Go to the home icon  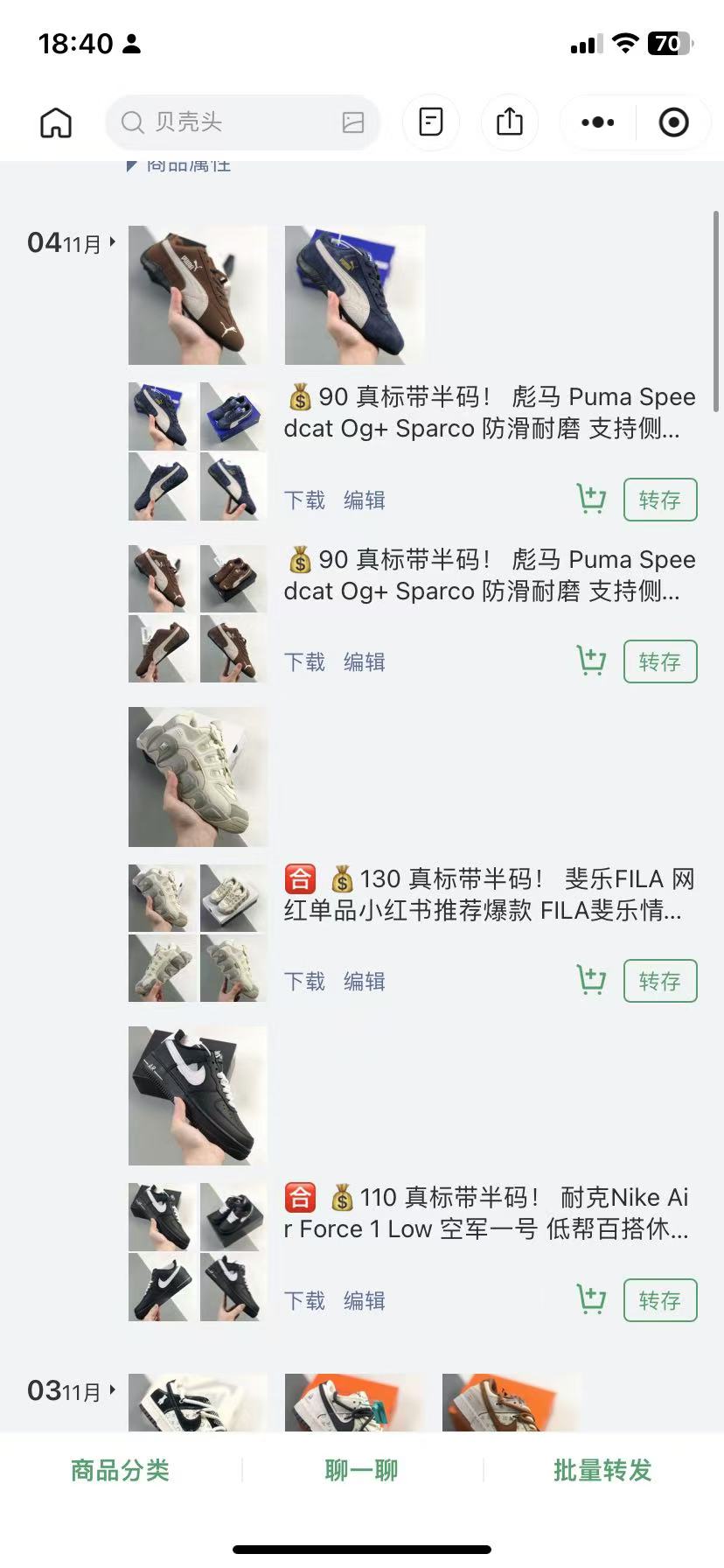(x=56, y=122)
